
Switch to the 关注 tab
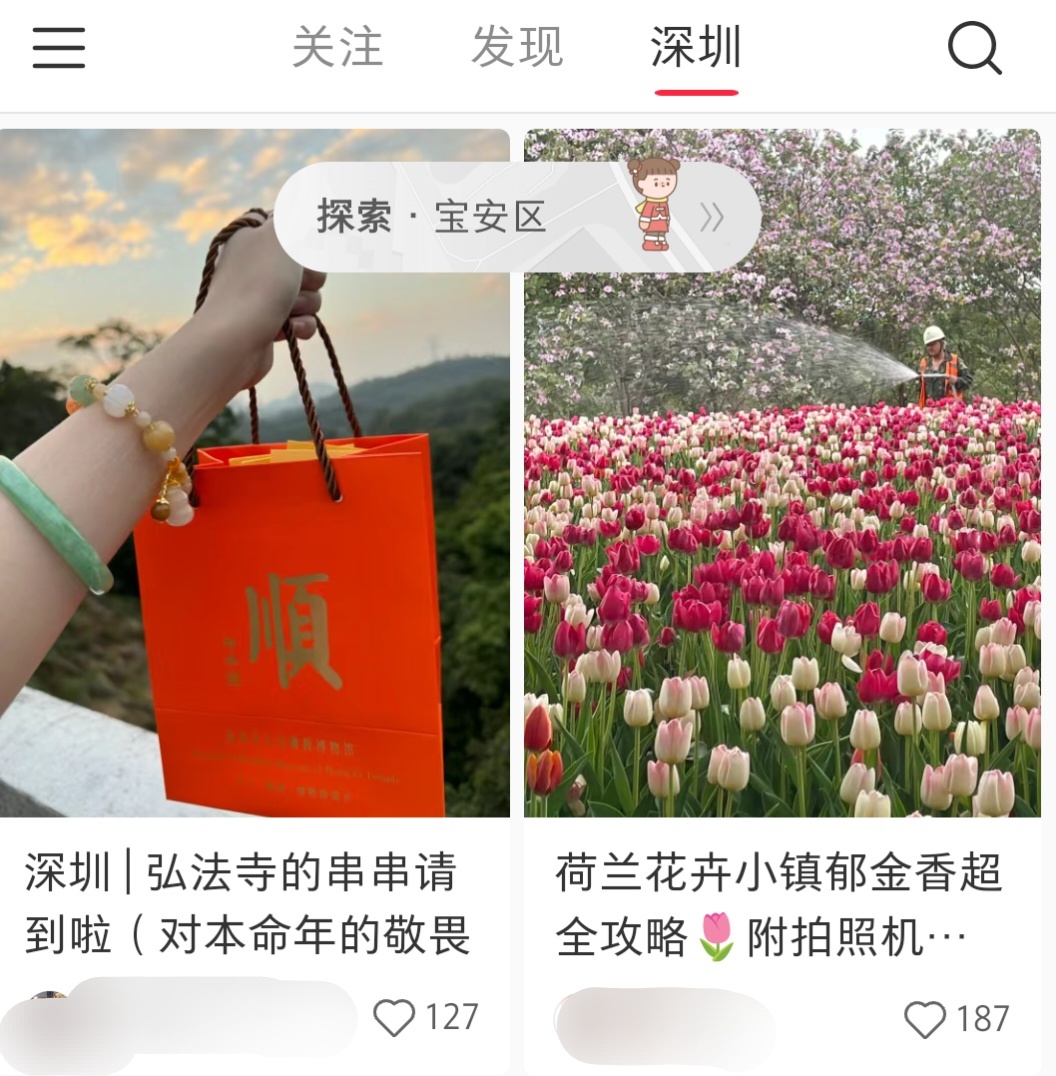337,48
